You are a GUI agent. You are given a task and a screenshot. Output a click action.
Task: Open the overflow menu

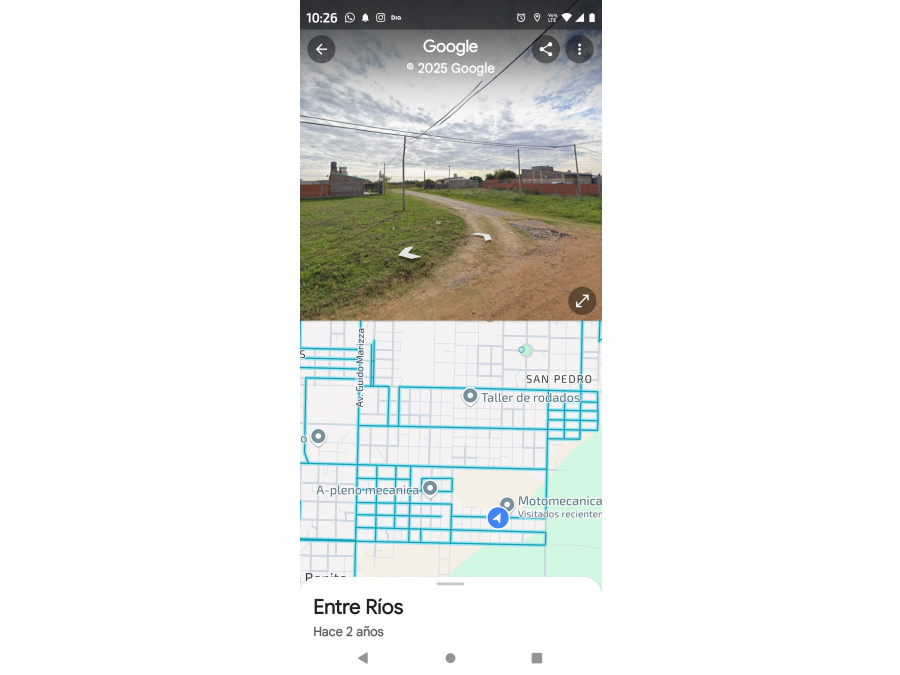579,49
